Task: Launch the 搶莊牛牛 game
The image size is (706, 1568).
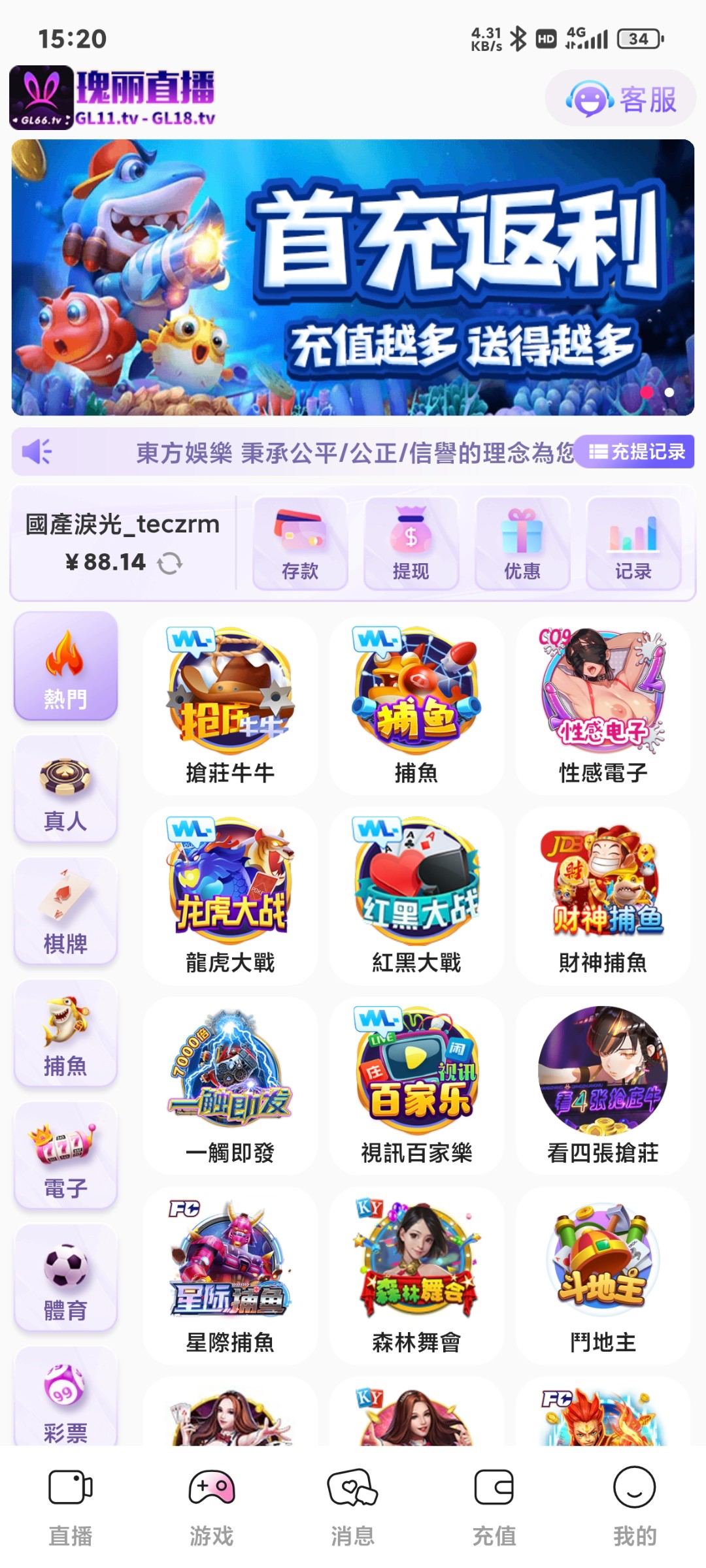Action: pyautogui.click(x=230, y=706)
